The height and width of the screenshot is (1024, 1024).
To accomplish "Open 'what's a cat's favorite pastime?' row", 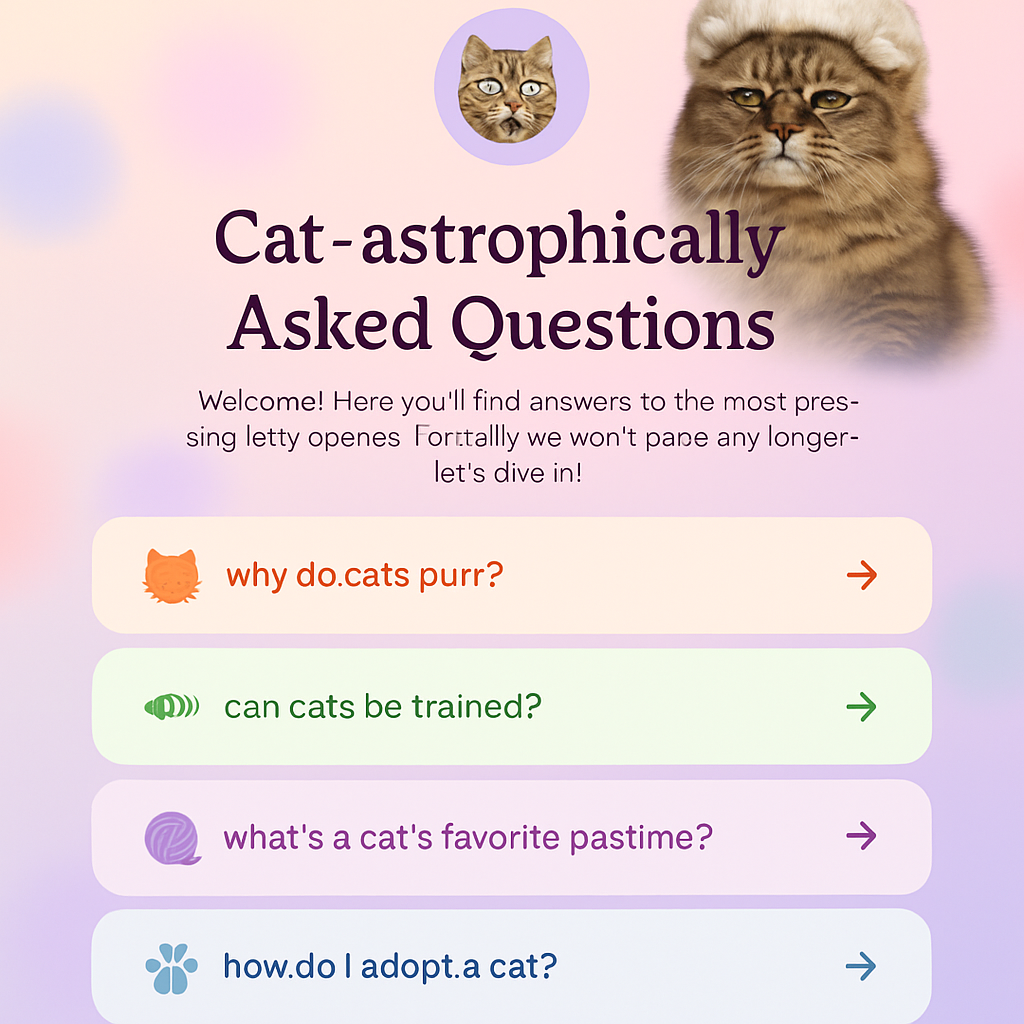I will click(x=511, y=836).
